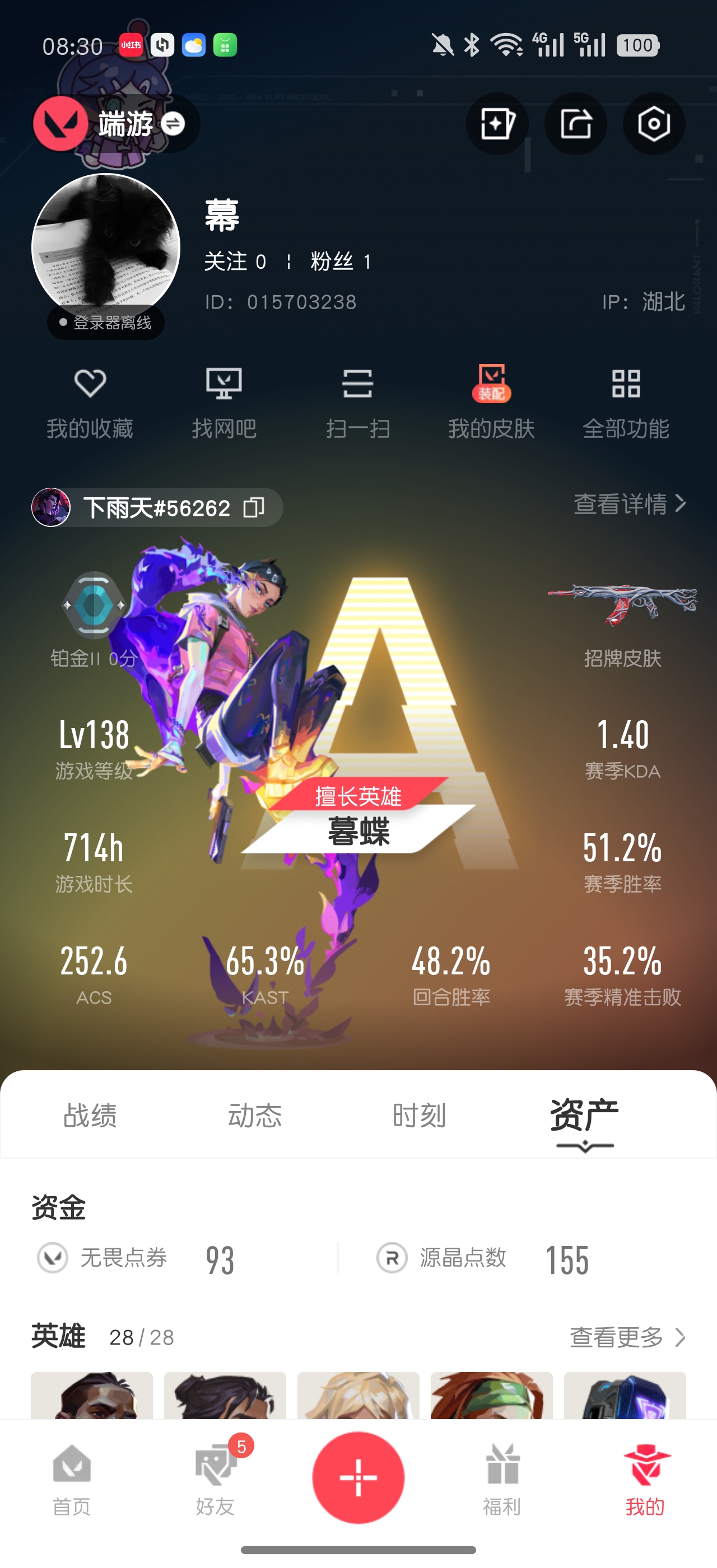Tap the red plus create button

tap(358, 1477)
